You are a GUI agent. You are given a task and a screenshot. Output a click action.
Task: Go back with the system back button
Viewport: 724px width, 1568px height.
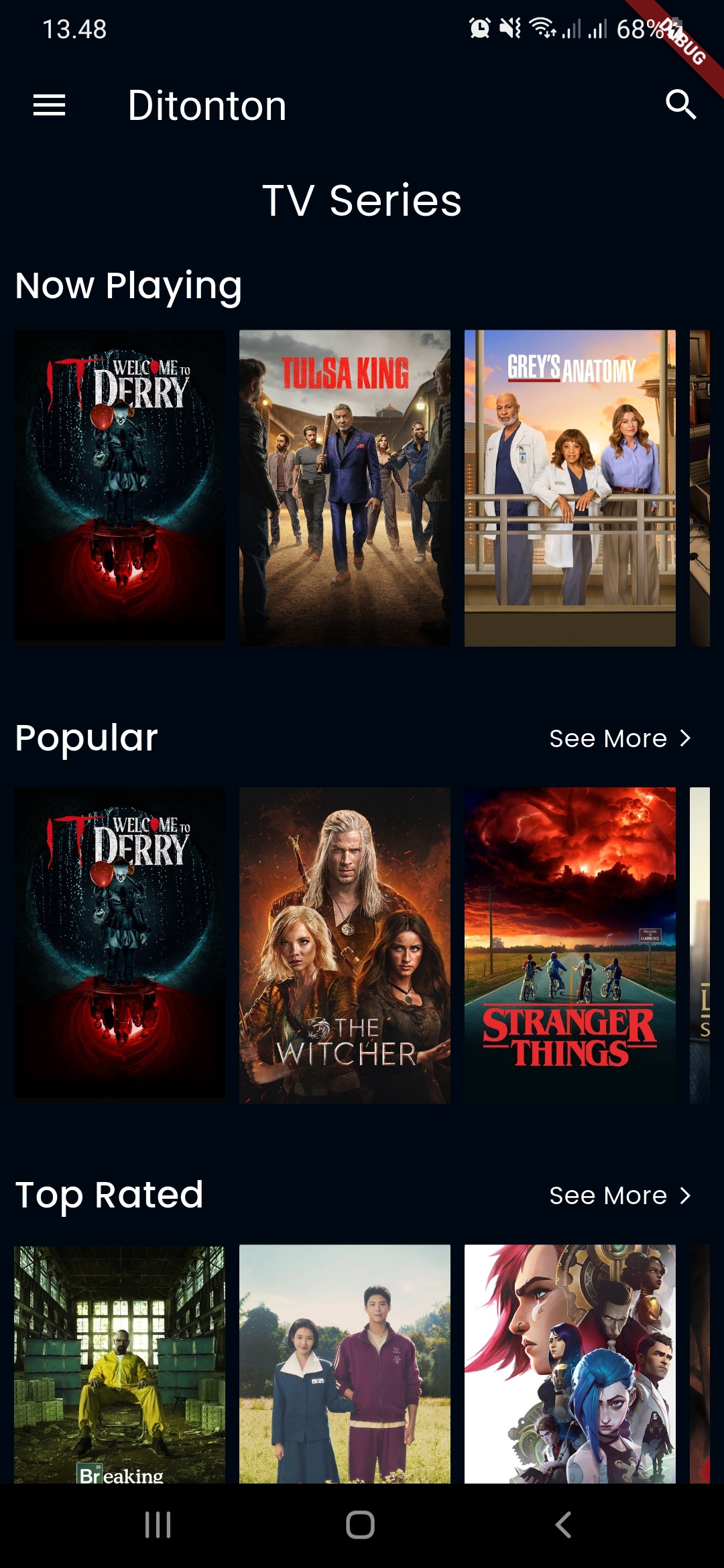[x=563, y=1524]
